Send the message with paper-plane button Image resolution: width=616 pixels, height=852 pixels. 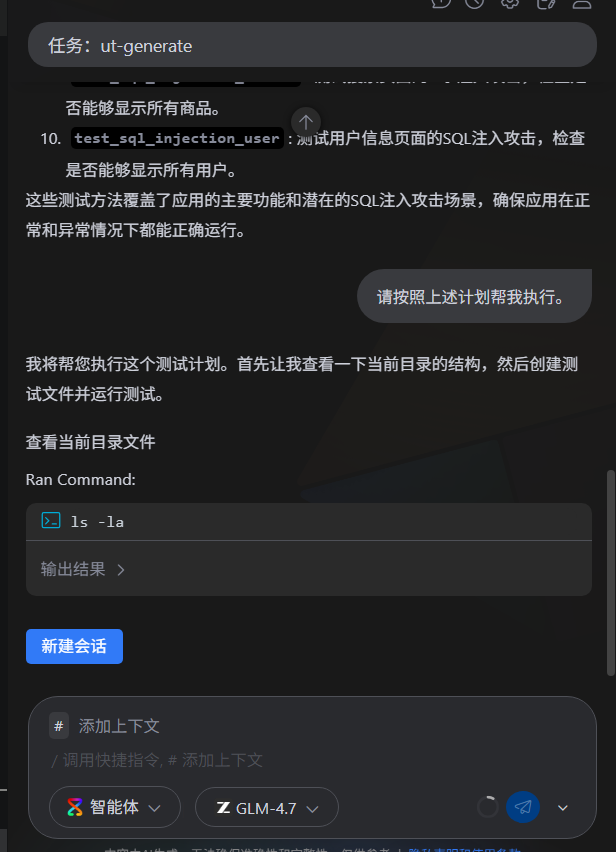tap(523, 808)
